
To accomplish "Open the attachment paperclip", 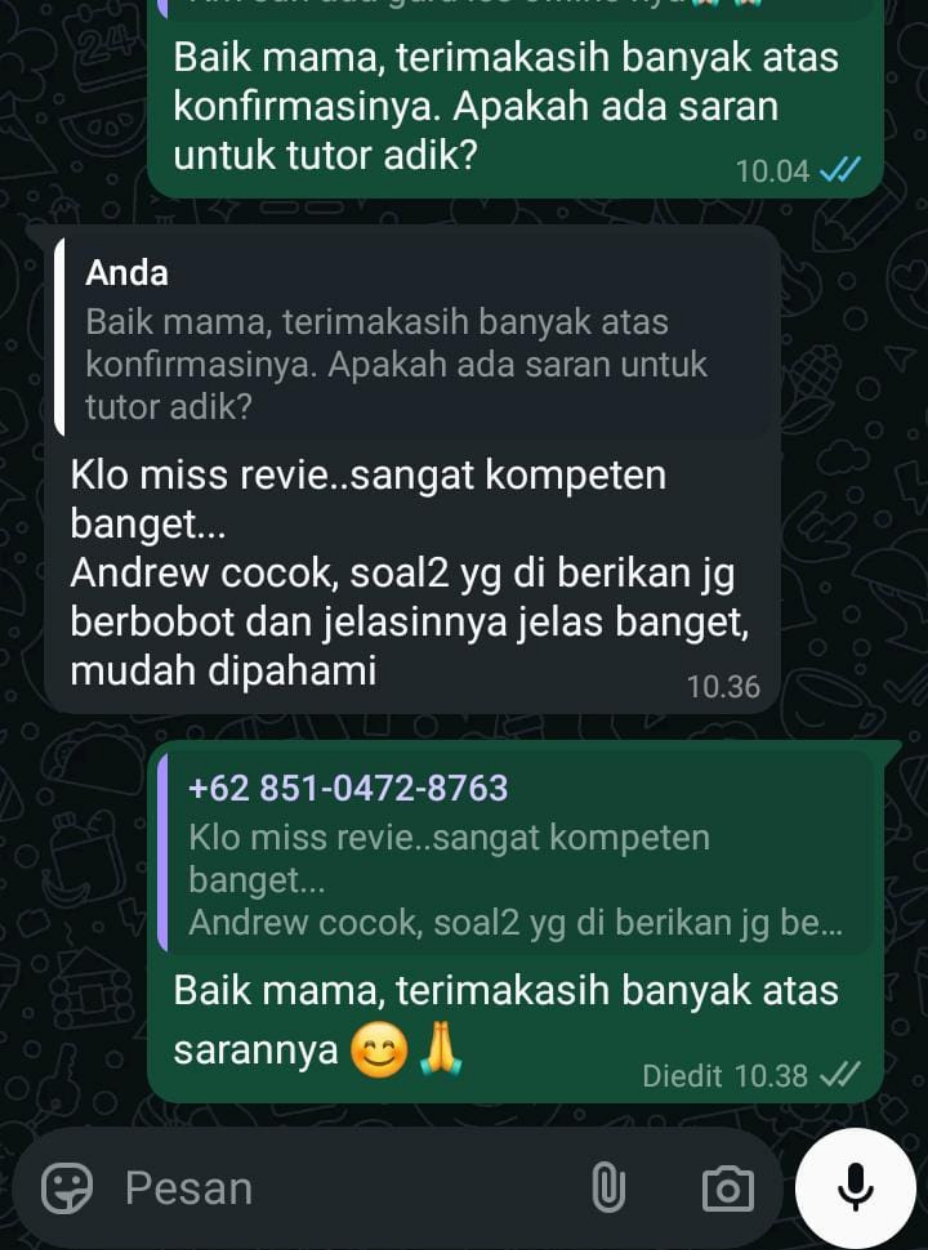I will click(608, 1189).
